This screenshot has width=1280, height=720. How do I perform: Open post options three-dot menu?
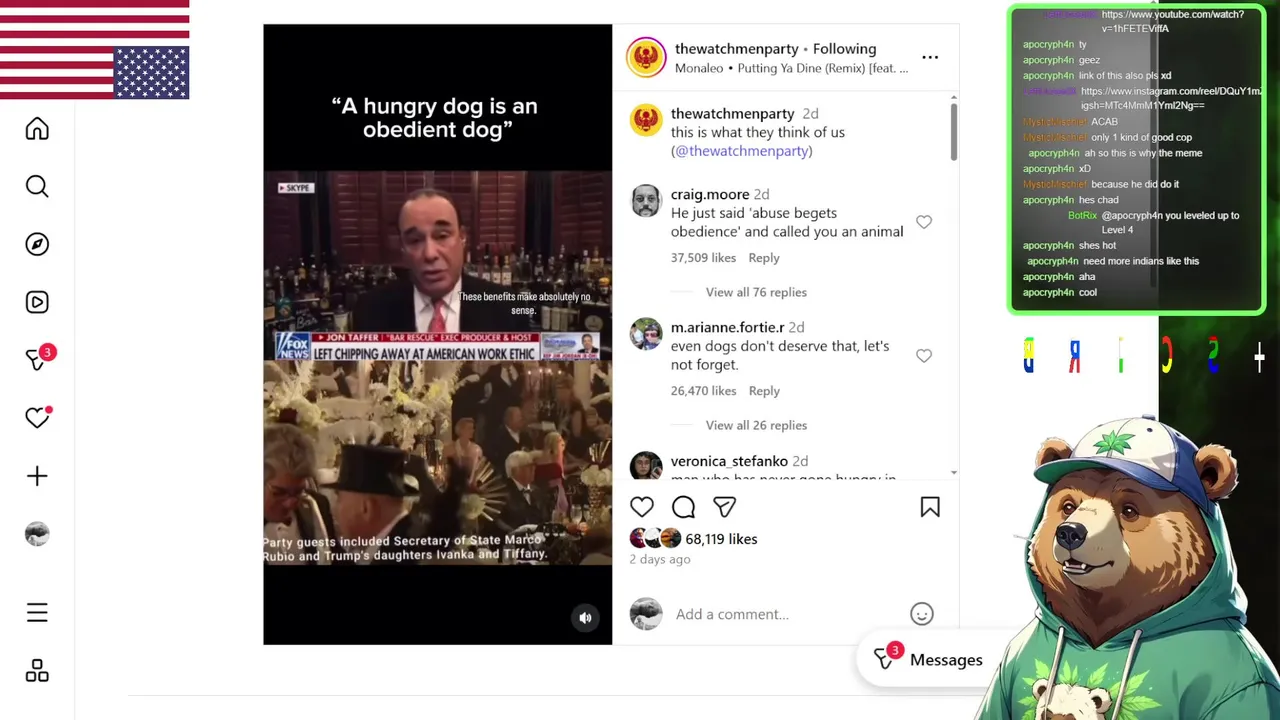pos(930,57)
